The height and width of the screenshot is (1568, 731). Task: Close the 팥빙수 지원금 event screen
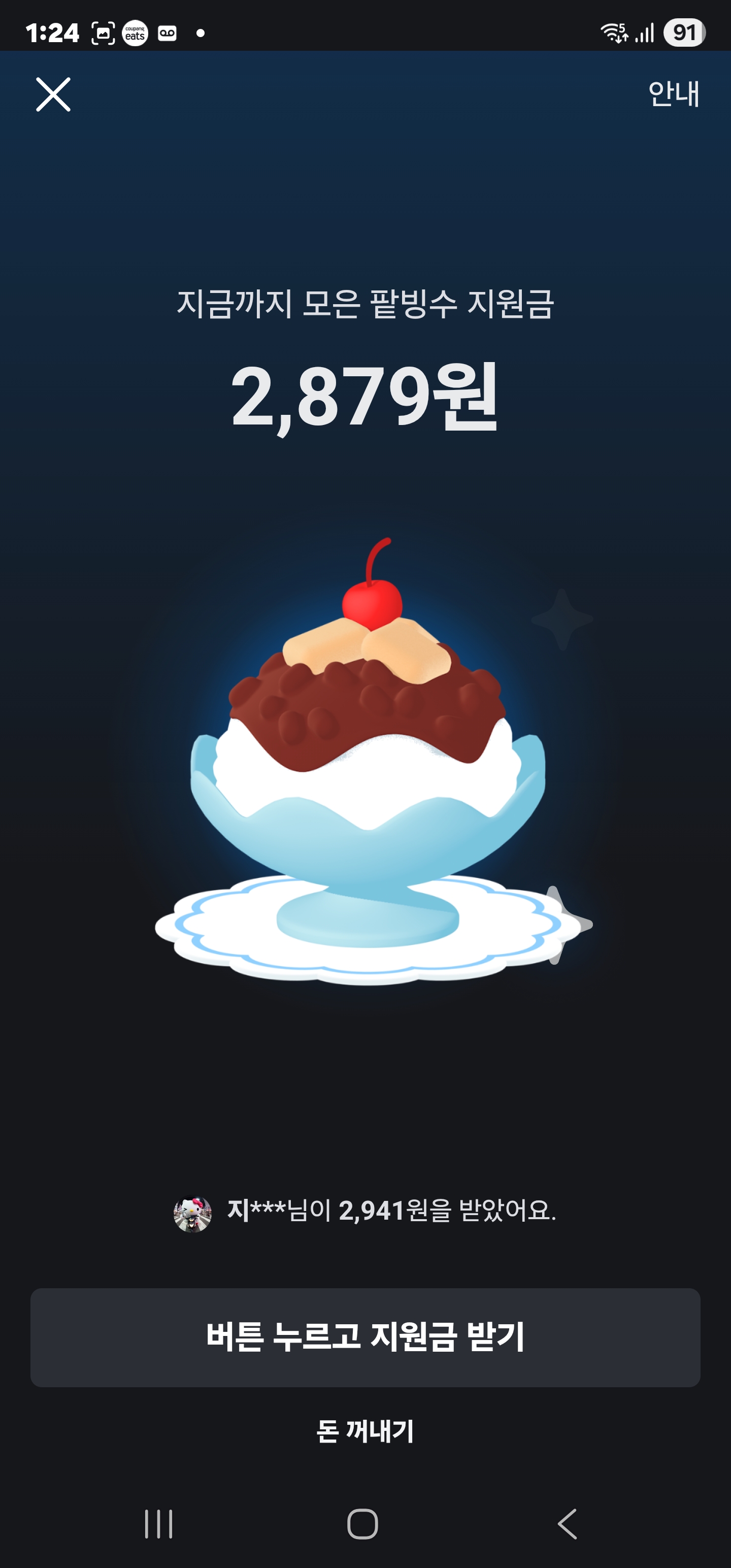click(54, 95)
